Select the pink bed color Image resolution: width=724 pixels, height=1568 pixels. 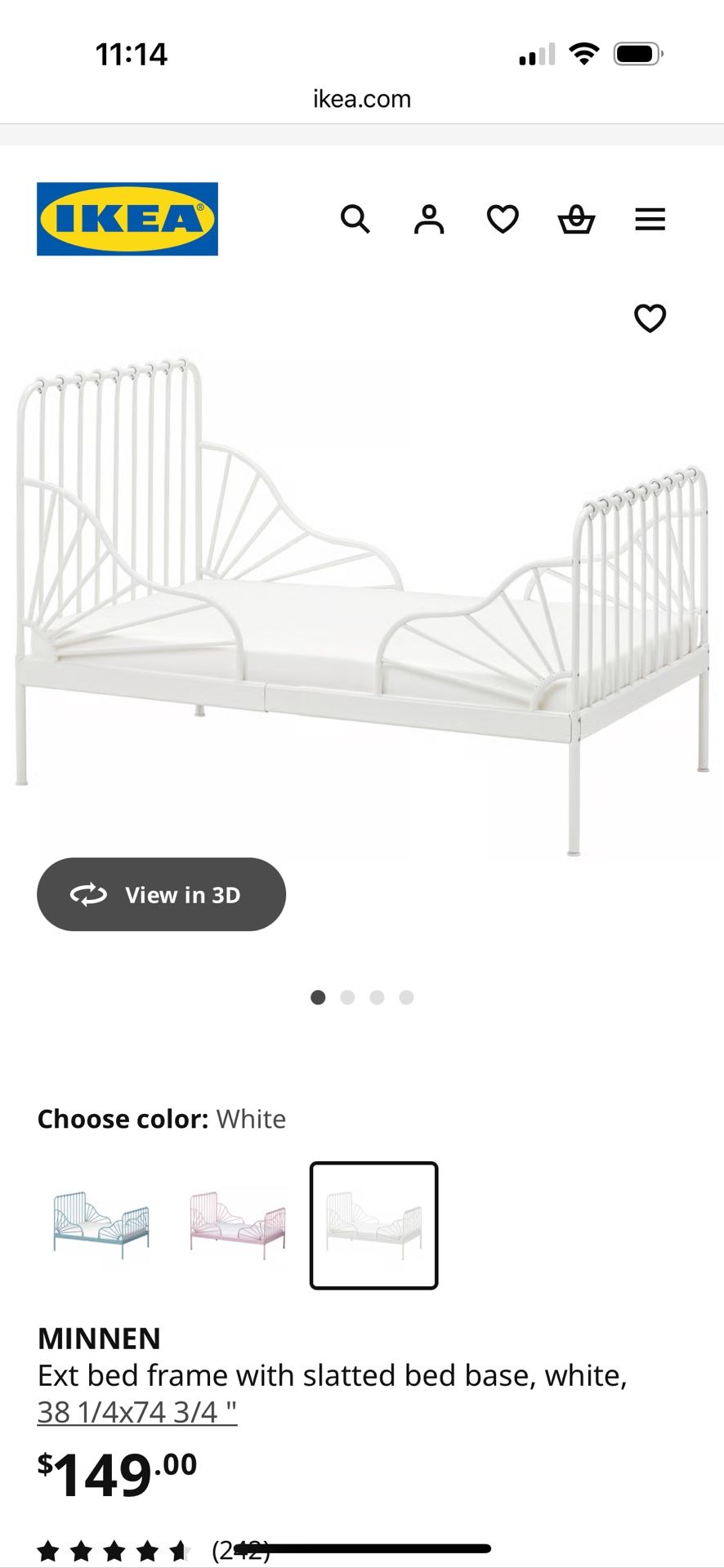(238, 1225)
